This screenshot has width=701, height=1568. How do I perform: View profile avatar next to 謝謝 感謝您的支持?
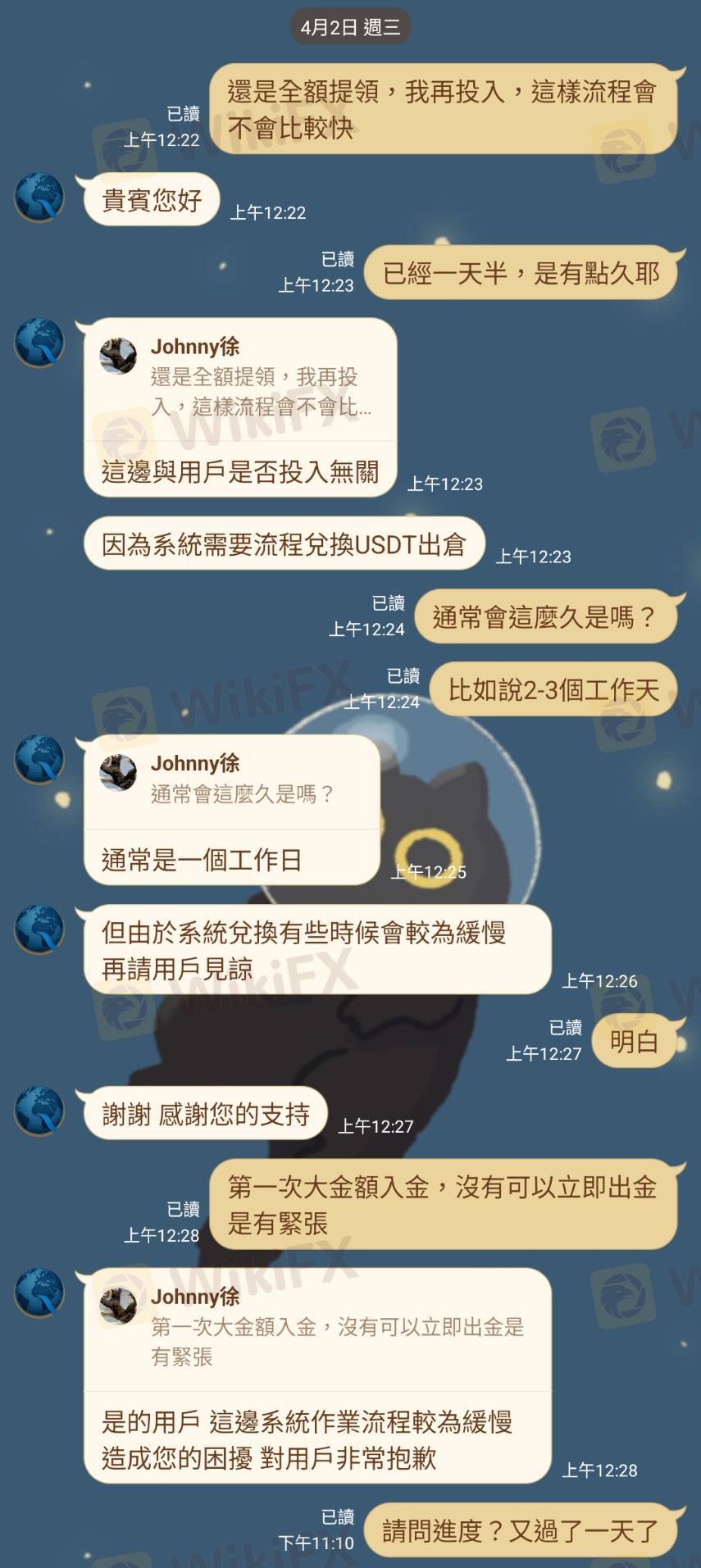(39, 1111)
